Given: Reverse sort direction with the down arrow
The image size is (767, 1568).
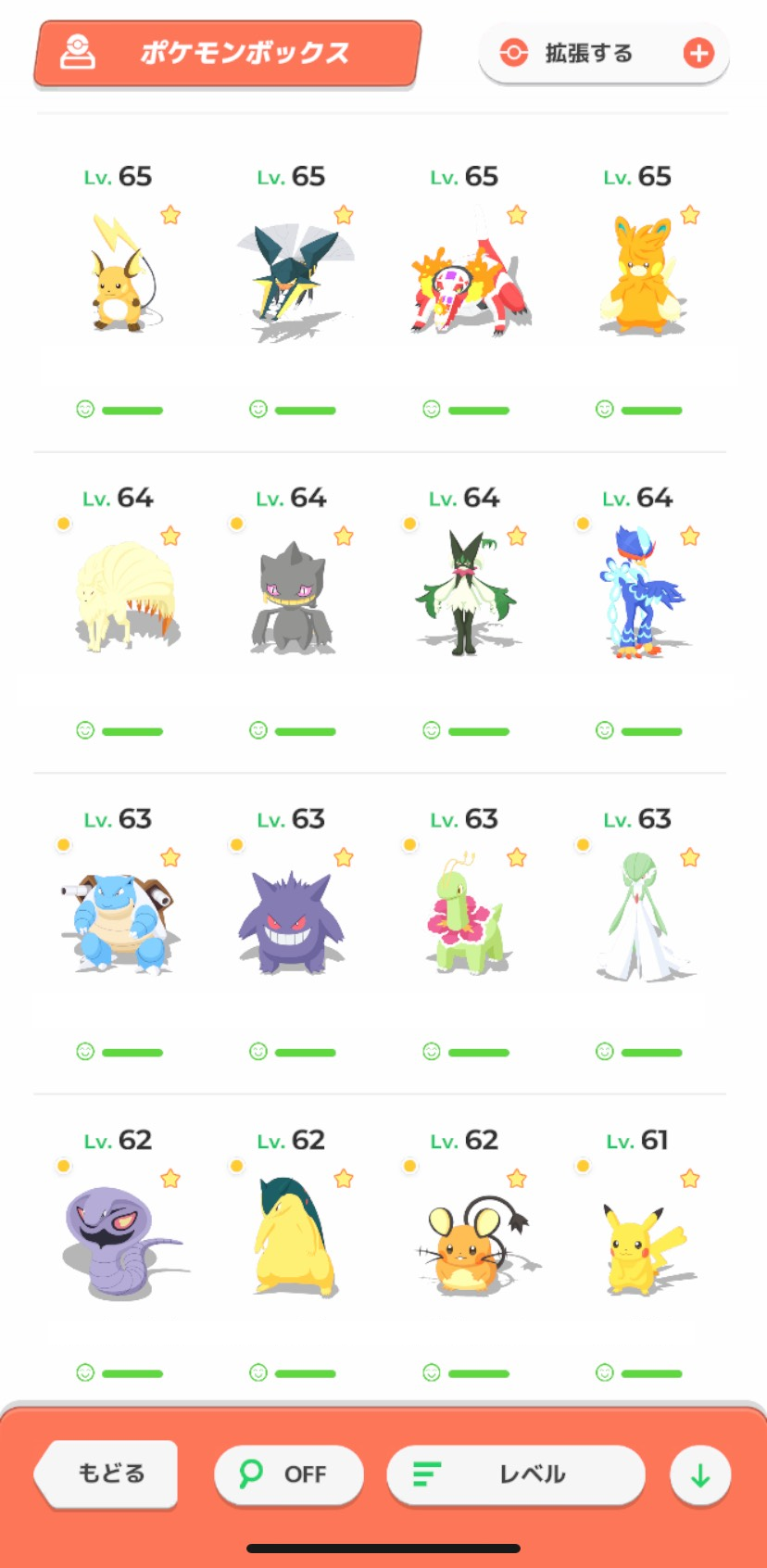Looking at the screenshot, I should point(700,1474).
